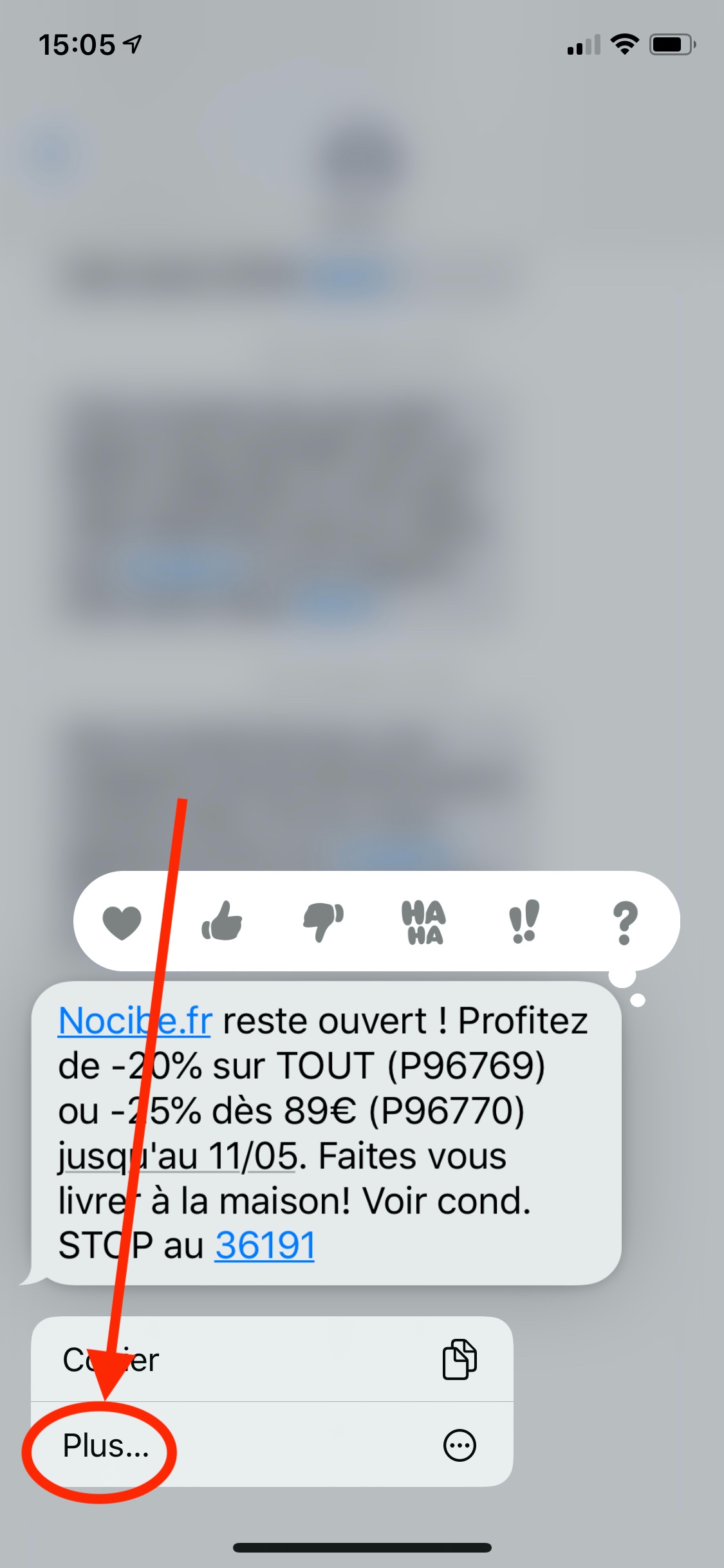React with the question mark tapback
Viewport: 724px width, 1568px height.
624,922
